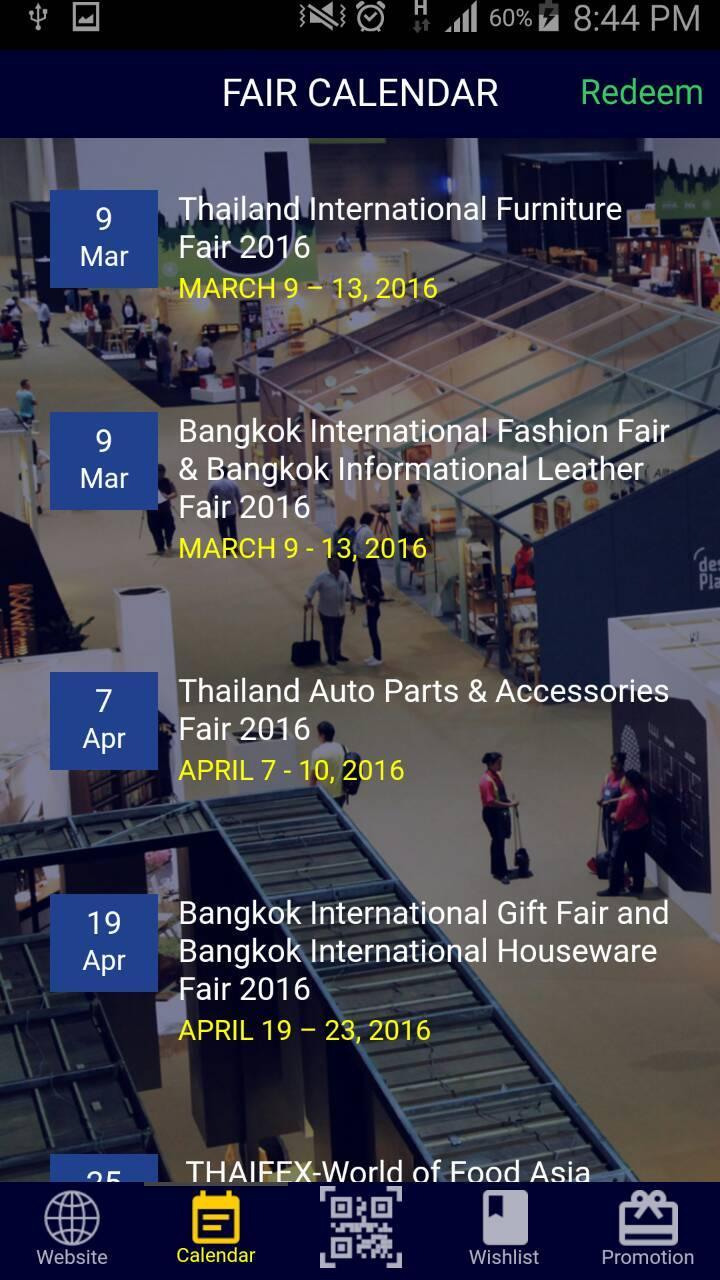Open Thailand Auto Parts & Accessories Fair 2016
720x1280 pixels.
click(x=420, y=710)
